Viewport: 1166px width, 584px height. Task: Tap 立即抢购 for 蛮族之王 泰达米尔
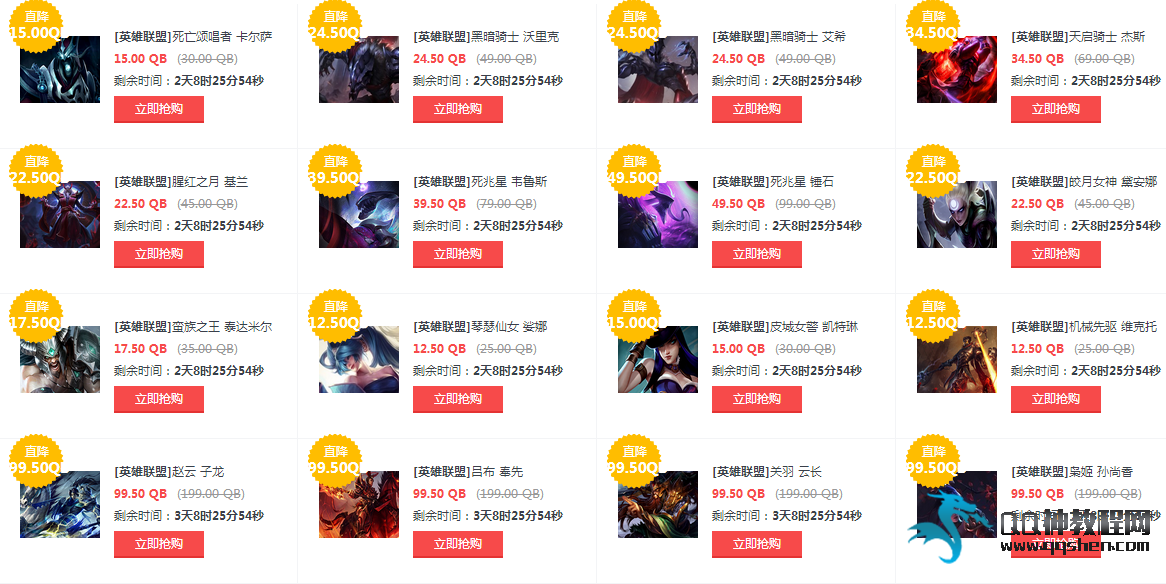point(159,399)
